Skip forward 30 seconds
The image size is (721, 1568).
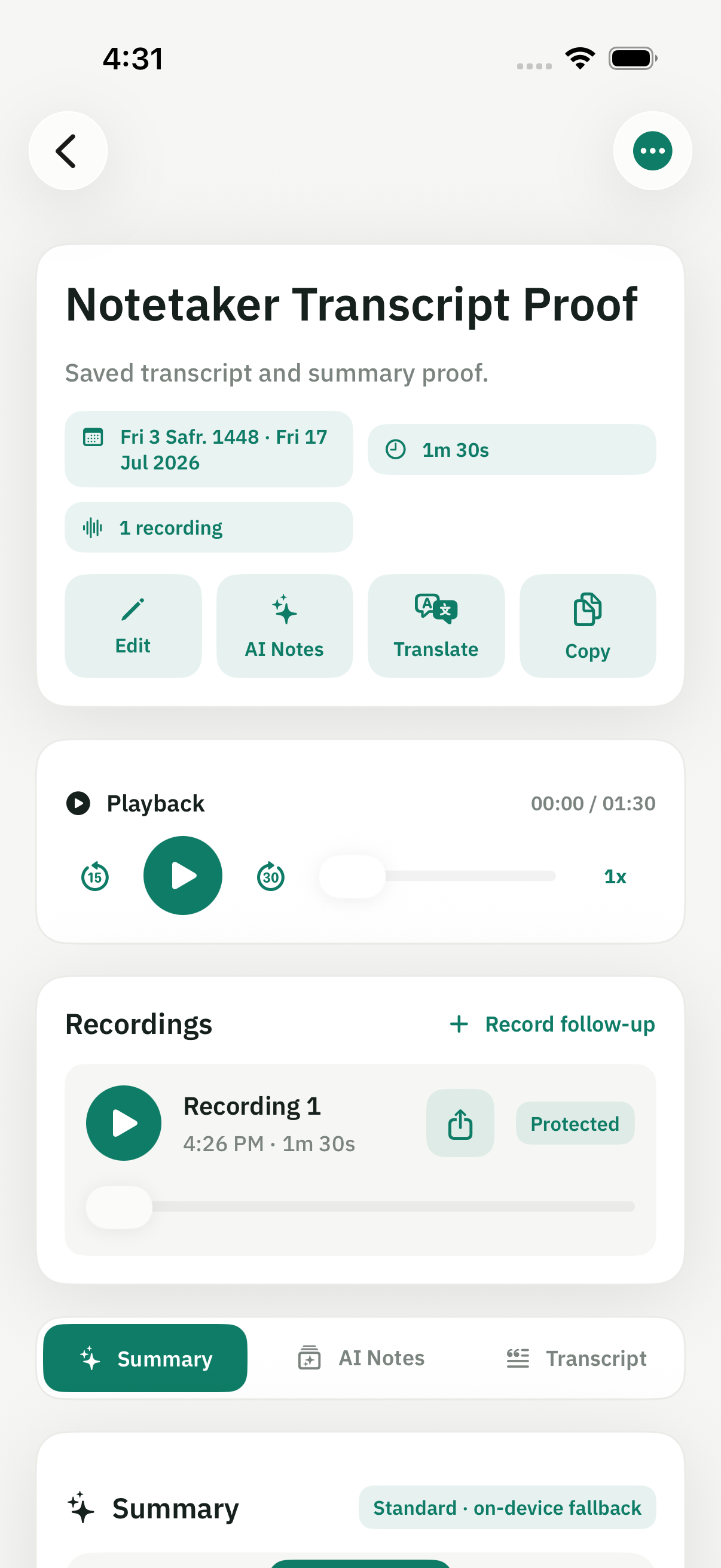coord(271,876)
